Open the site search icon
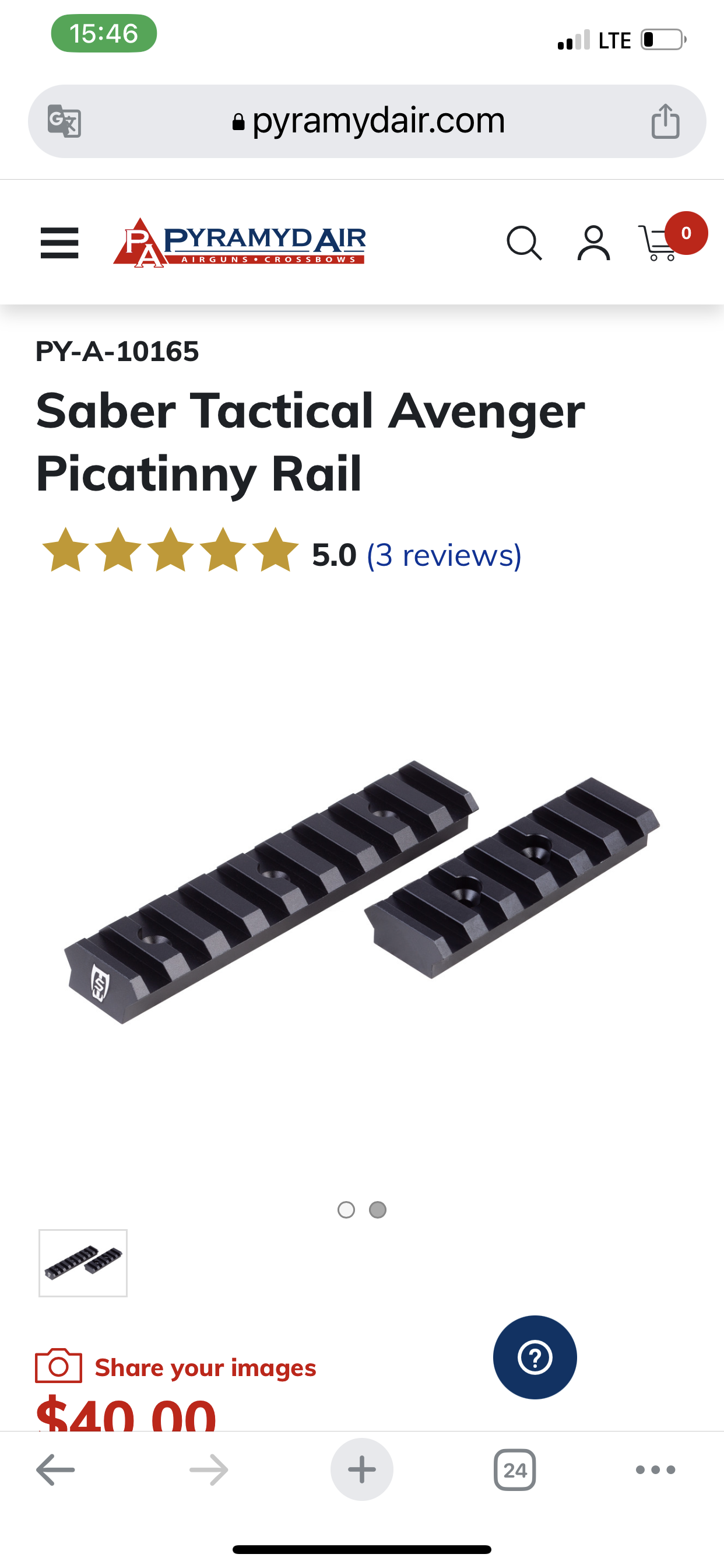724x1568 pixels. click(524, 243)
